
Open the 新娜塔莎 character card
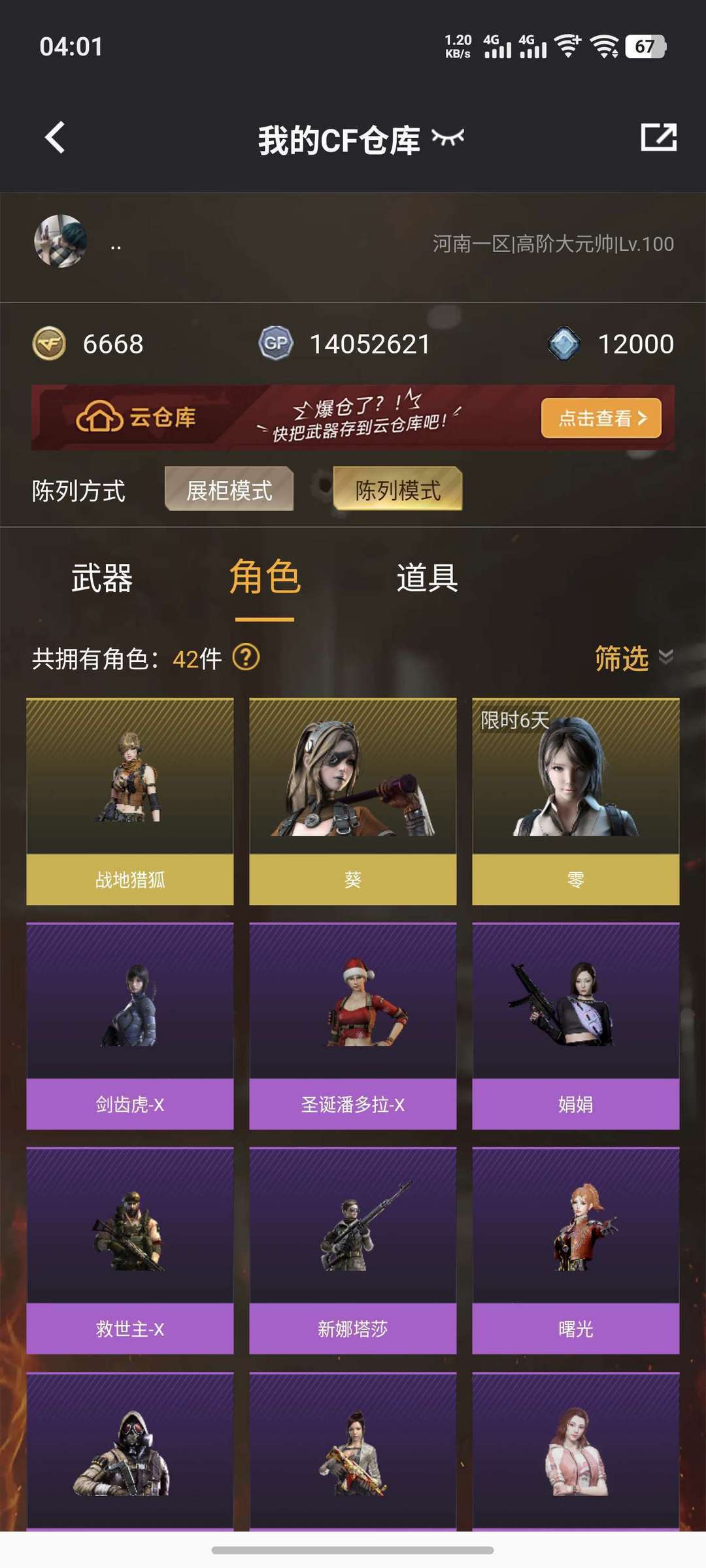352,1250
